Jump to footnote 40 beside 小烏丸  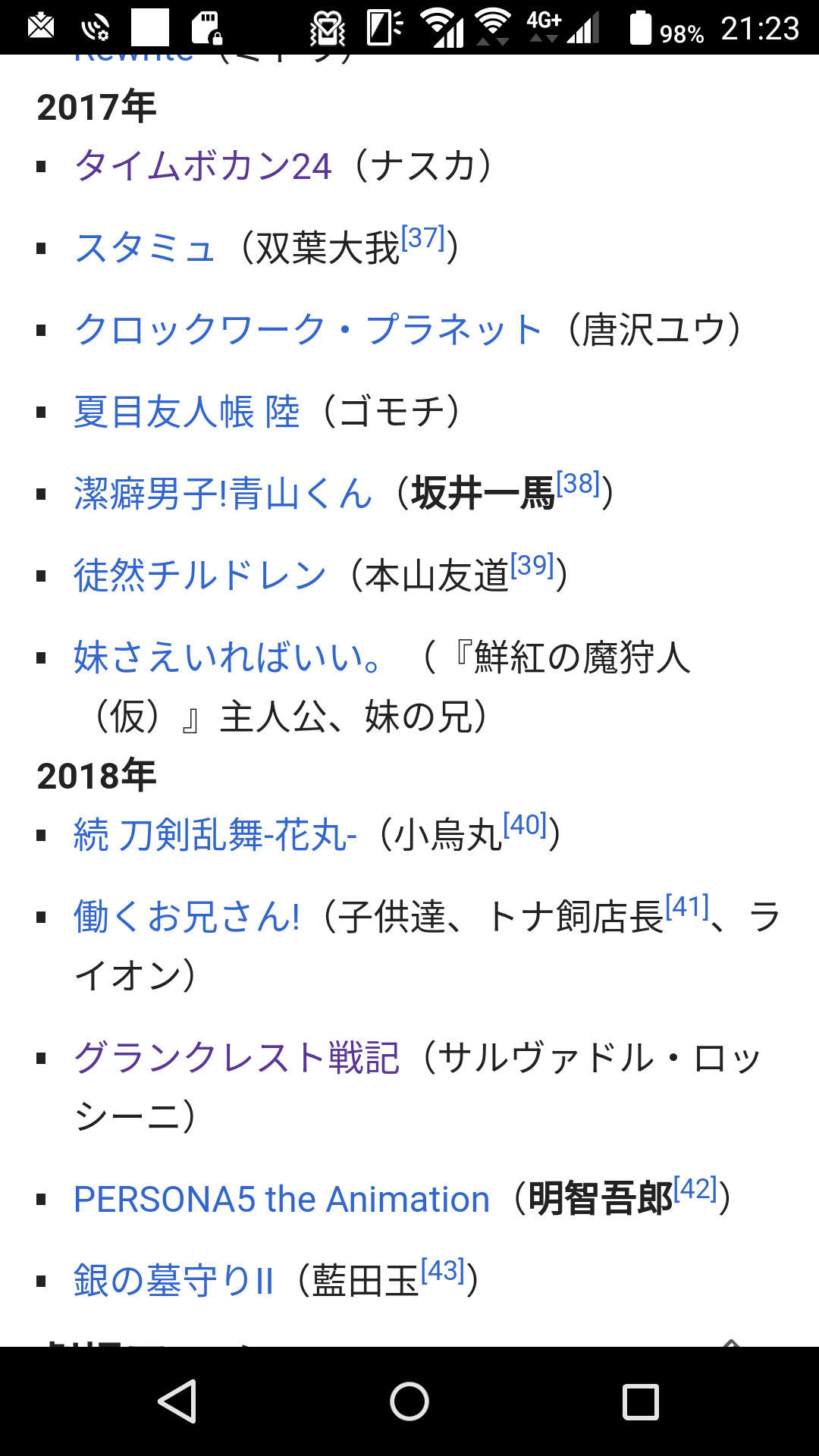pos(525,825)
